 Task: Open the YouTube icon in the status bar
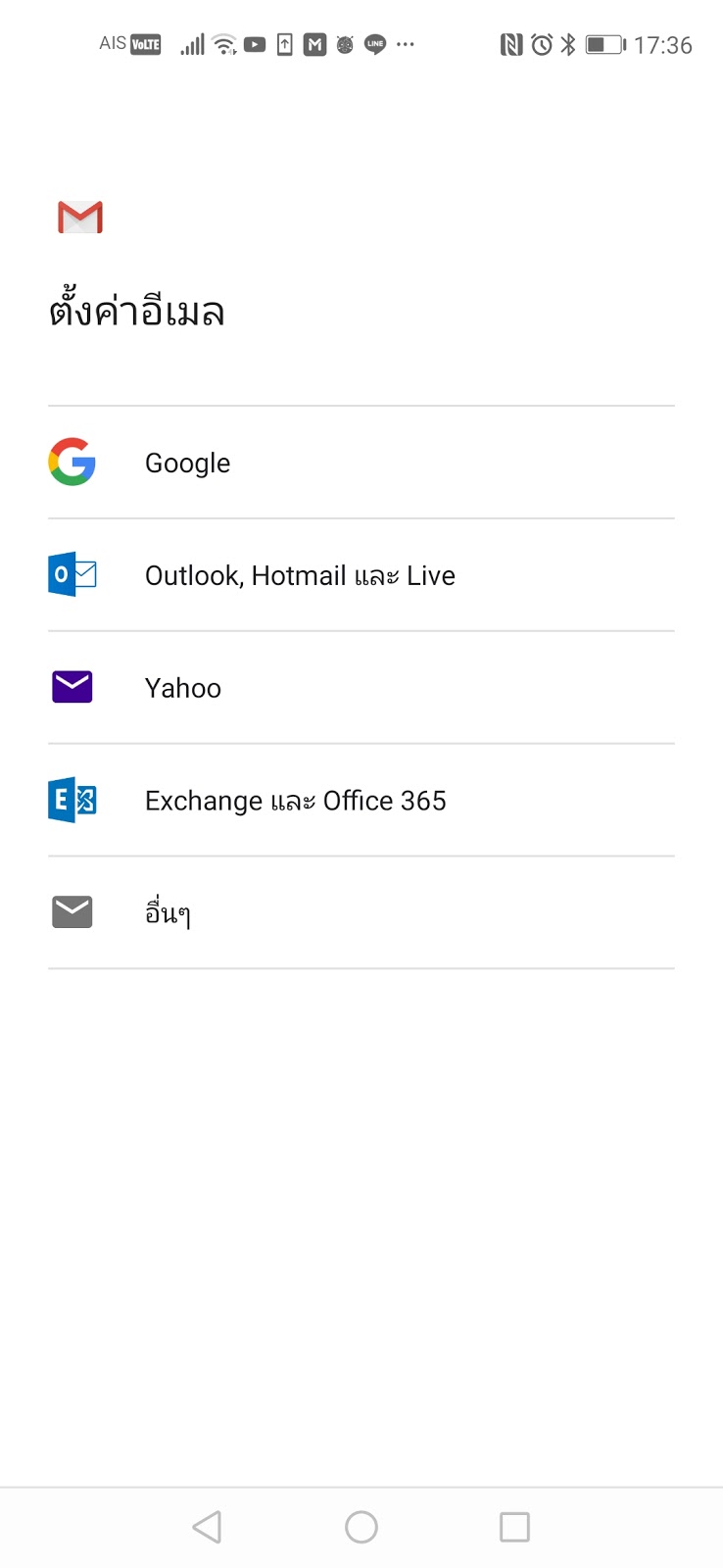click(254, 44)
